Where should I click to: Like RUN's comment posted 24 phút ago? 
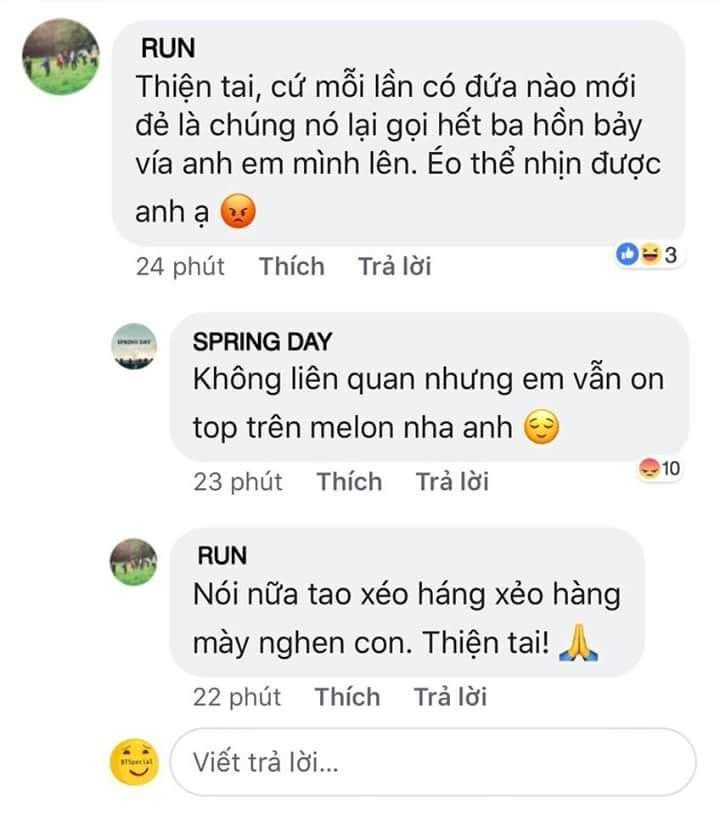[x=292, y=266]
